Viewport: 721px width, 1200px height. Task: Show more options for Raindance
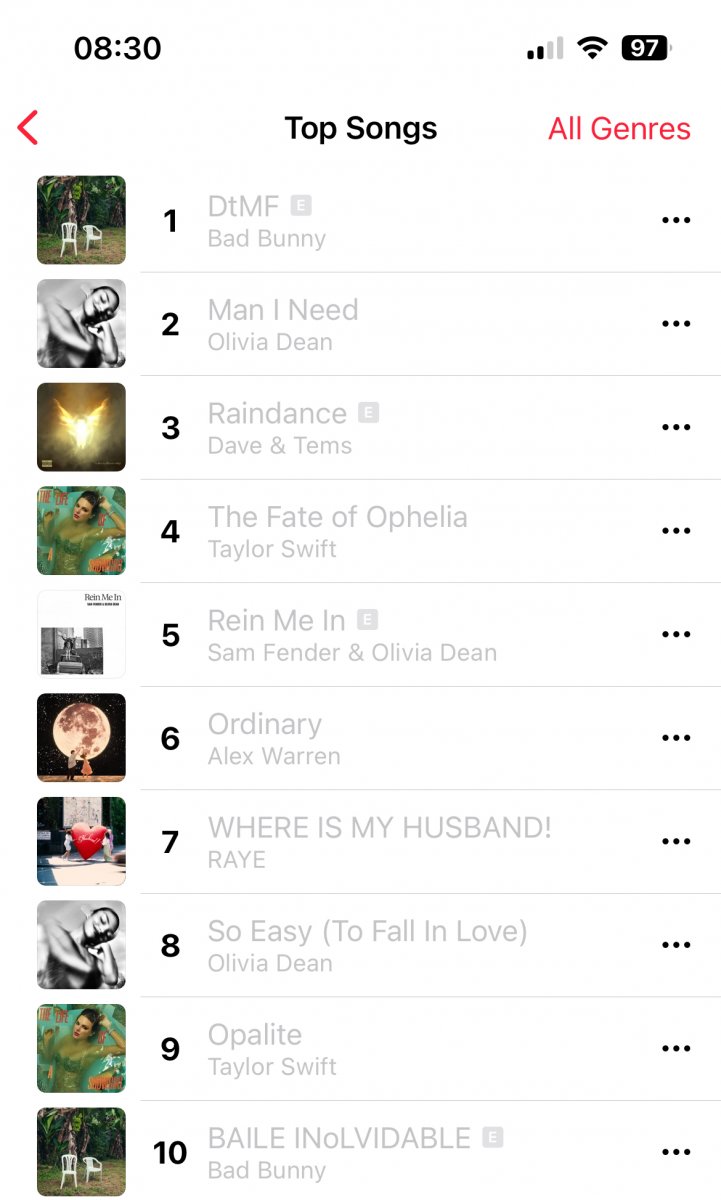pyautogui.click(x=676, y=428)
